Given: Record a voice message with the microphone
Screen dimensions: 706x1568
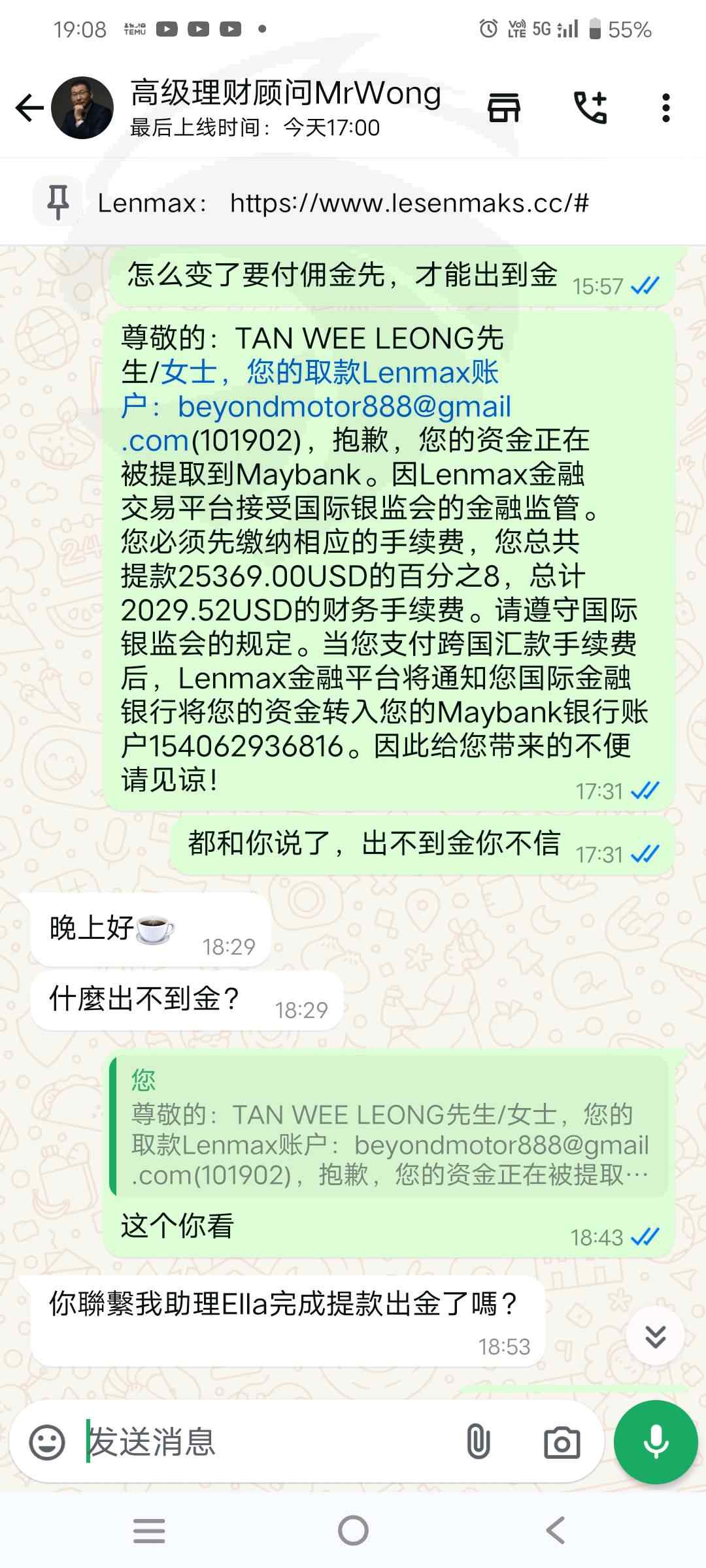Looking at the screenshot, I should pos(656,1443).
